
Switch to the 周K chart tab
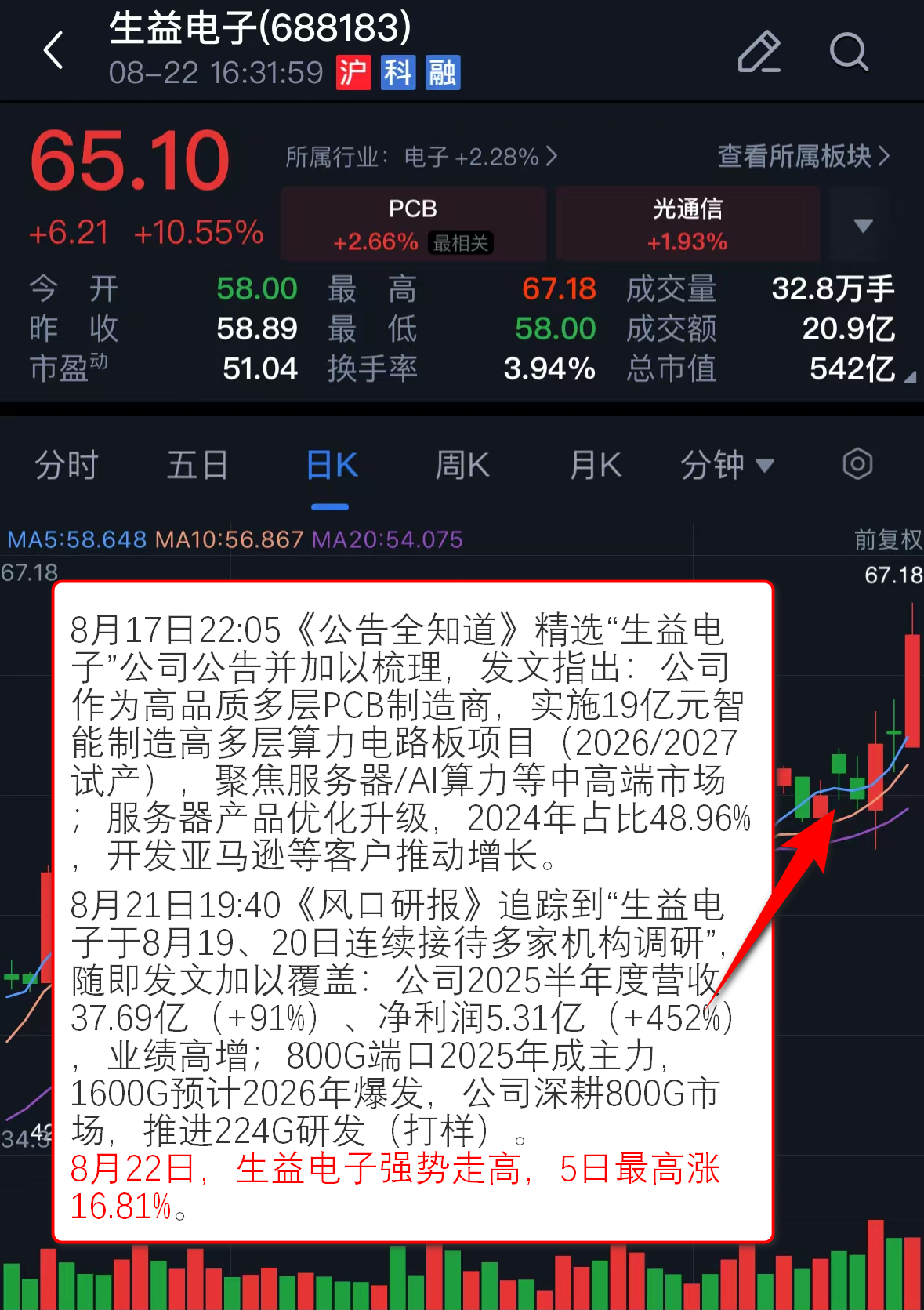(x=462, y=466)
